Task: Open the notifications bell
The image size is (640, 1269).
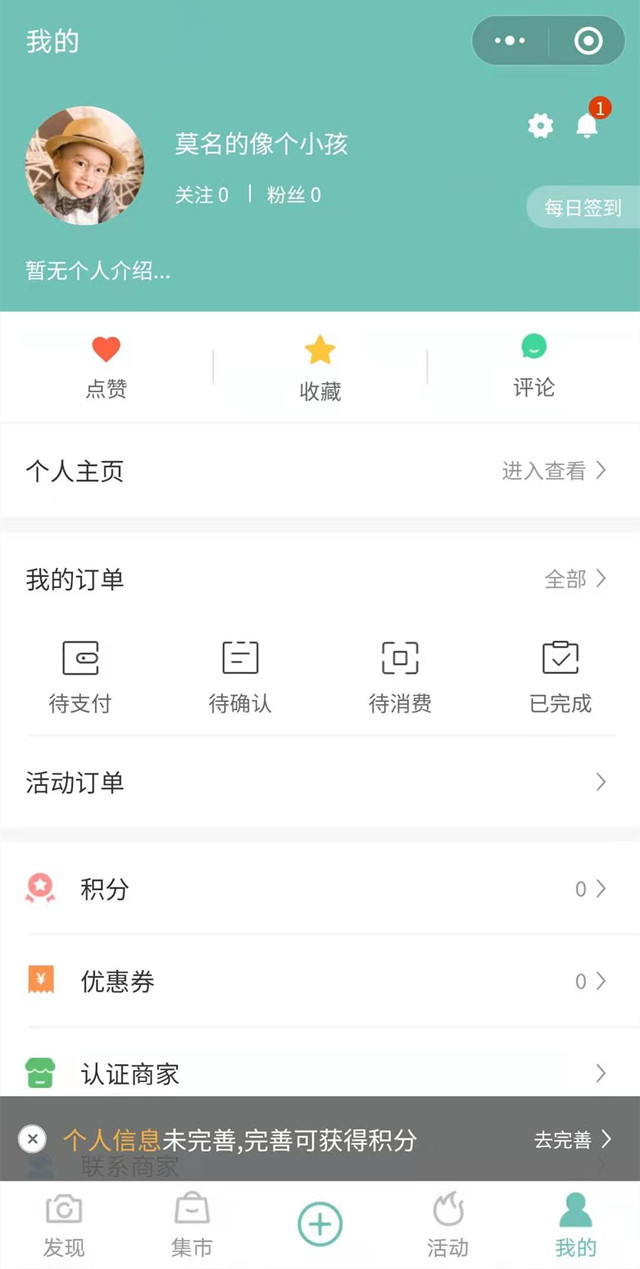Action: pyautogui.click(x=587, y=125)
